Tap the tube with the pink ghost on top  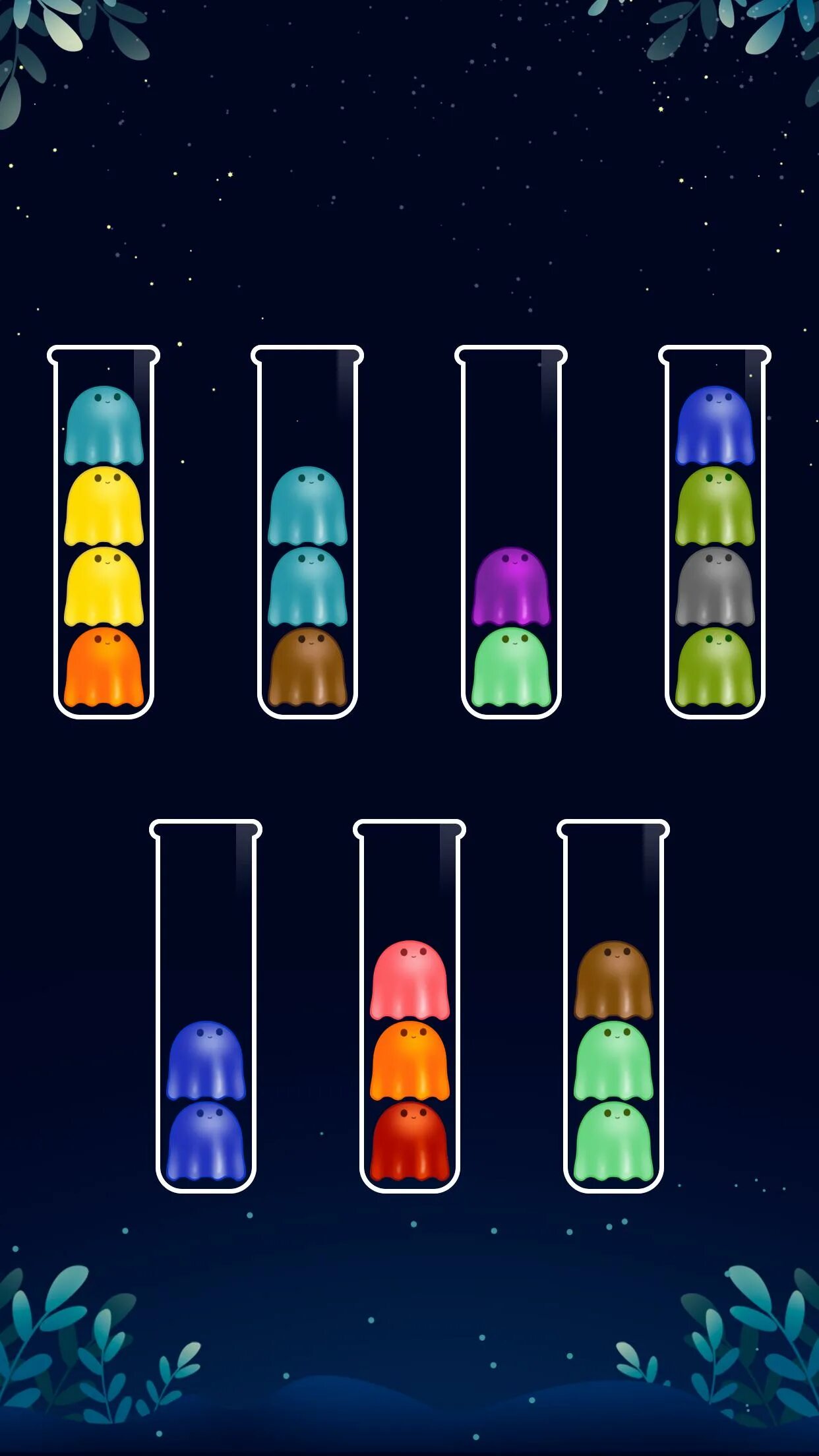(409, 1006)
